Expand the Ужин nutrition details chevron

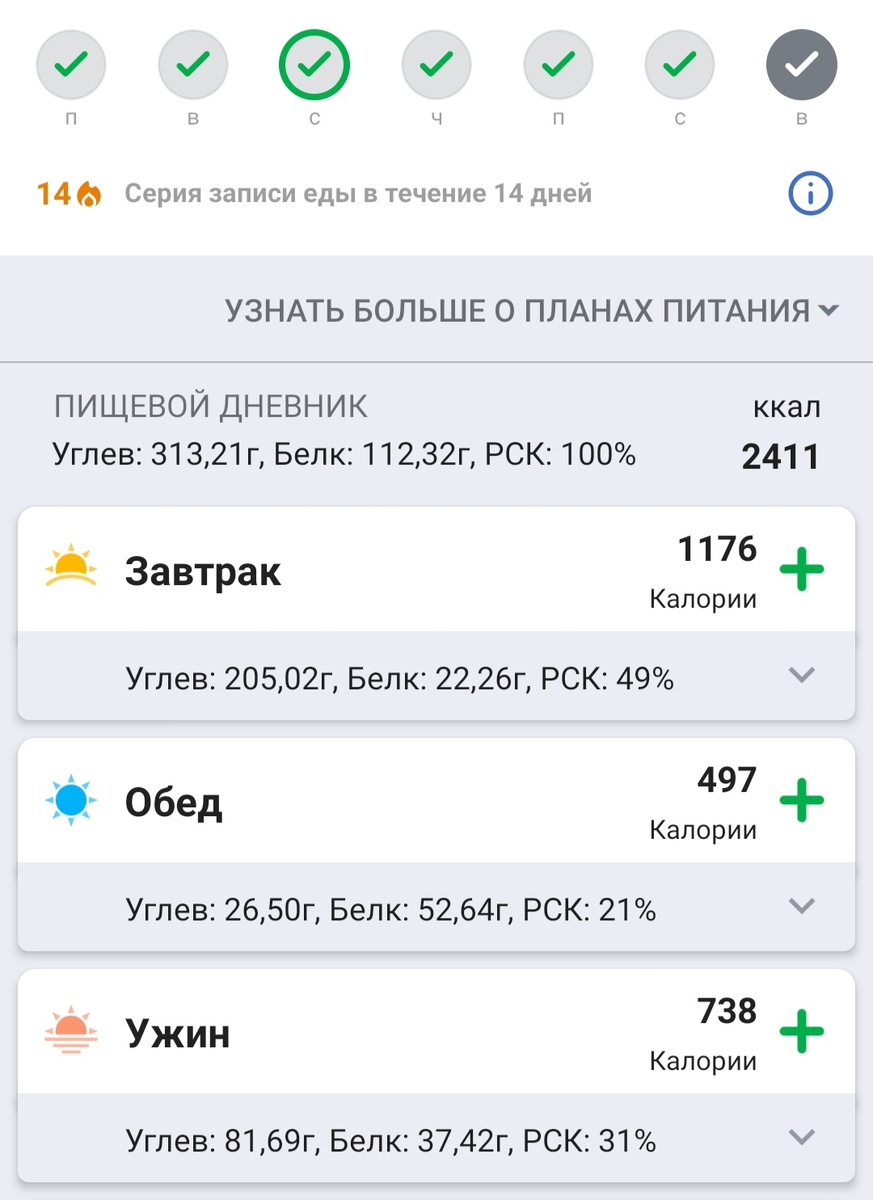(x=801, y=1137)
